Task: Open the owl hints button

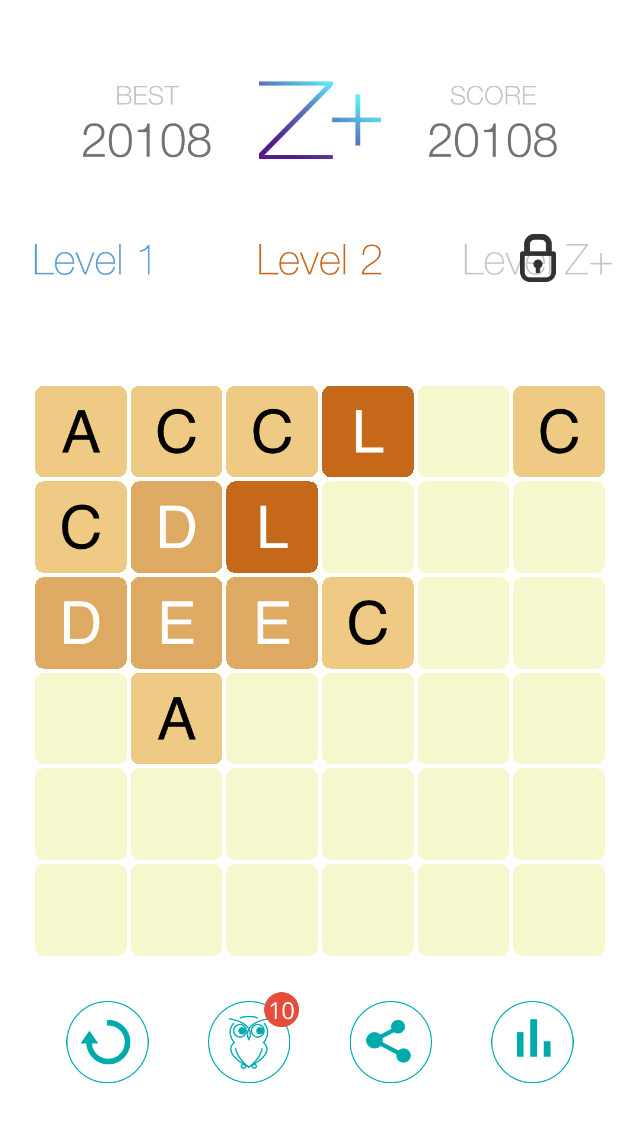Action: point(249,1042)
